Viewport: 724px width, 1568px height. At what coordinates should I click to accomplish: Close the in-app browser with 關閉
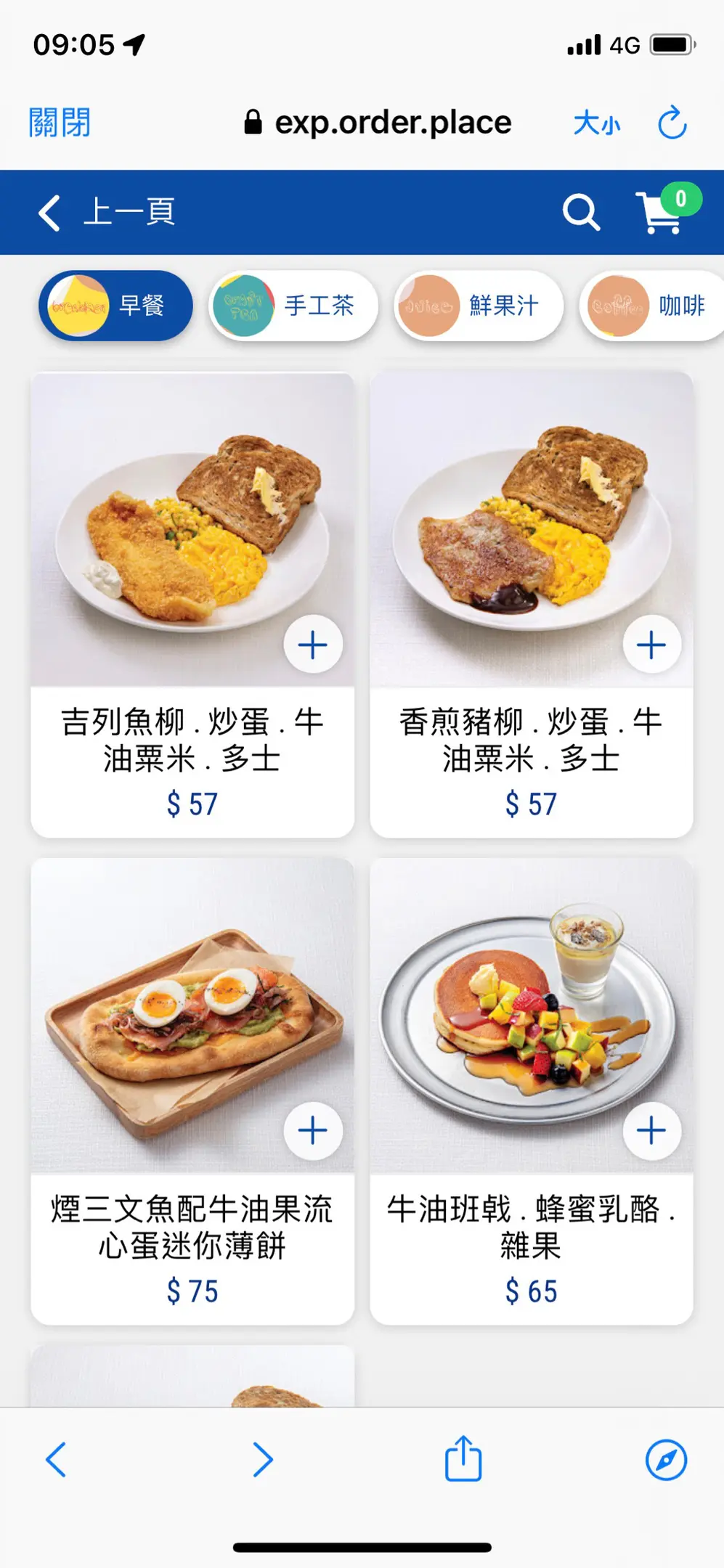pos(60,123)
